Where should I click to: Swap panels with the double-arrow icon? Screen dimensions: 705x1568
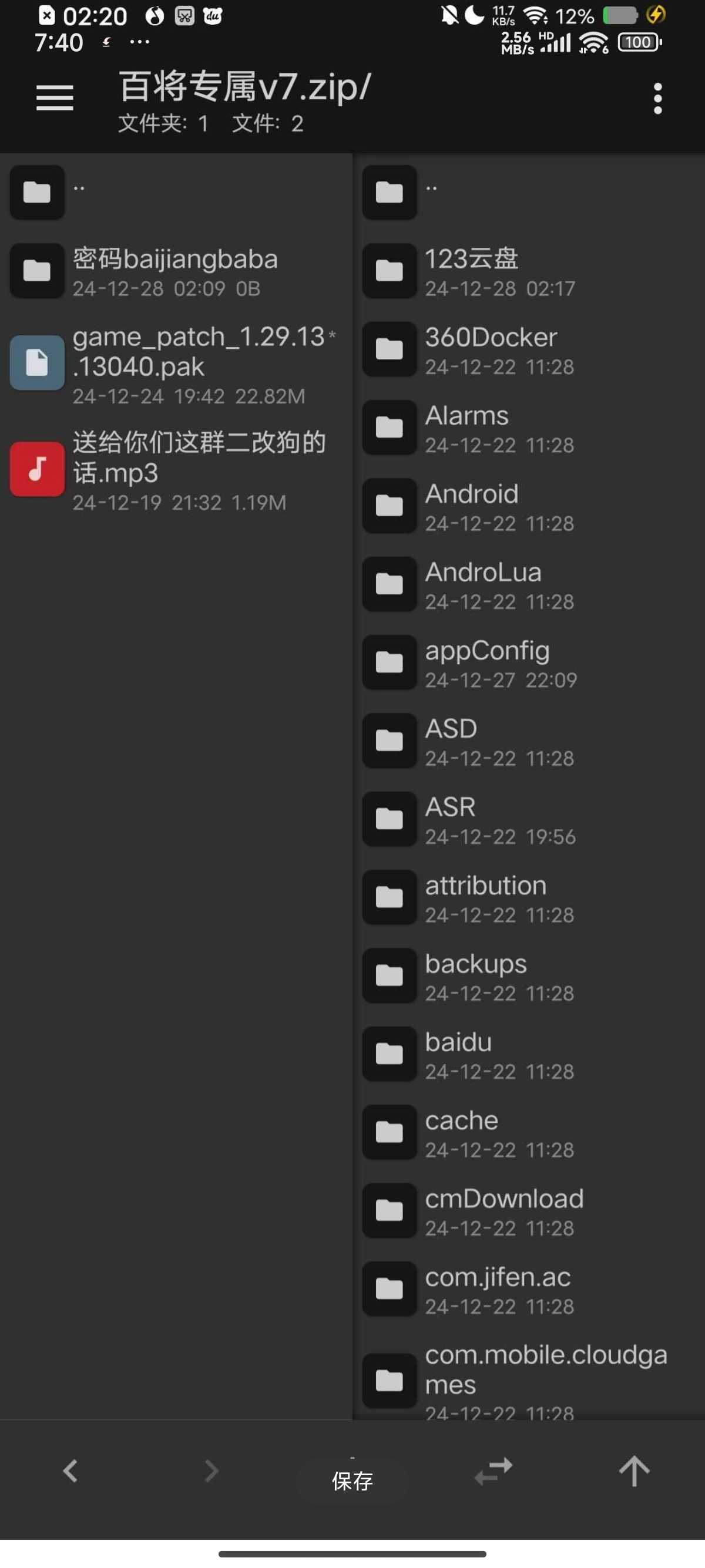click(493, 1471)
